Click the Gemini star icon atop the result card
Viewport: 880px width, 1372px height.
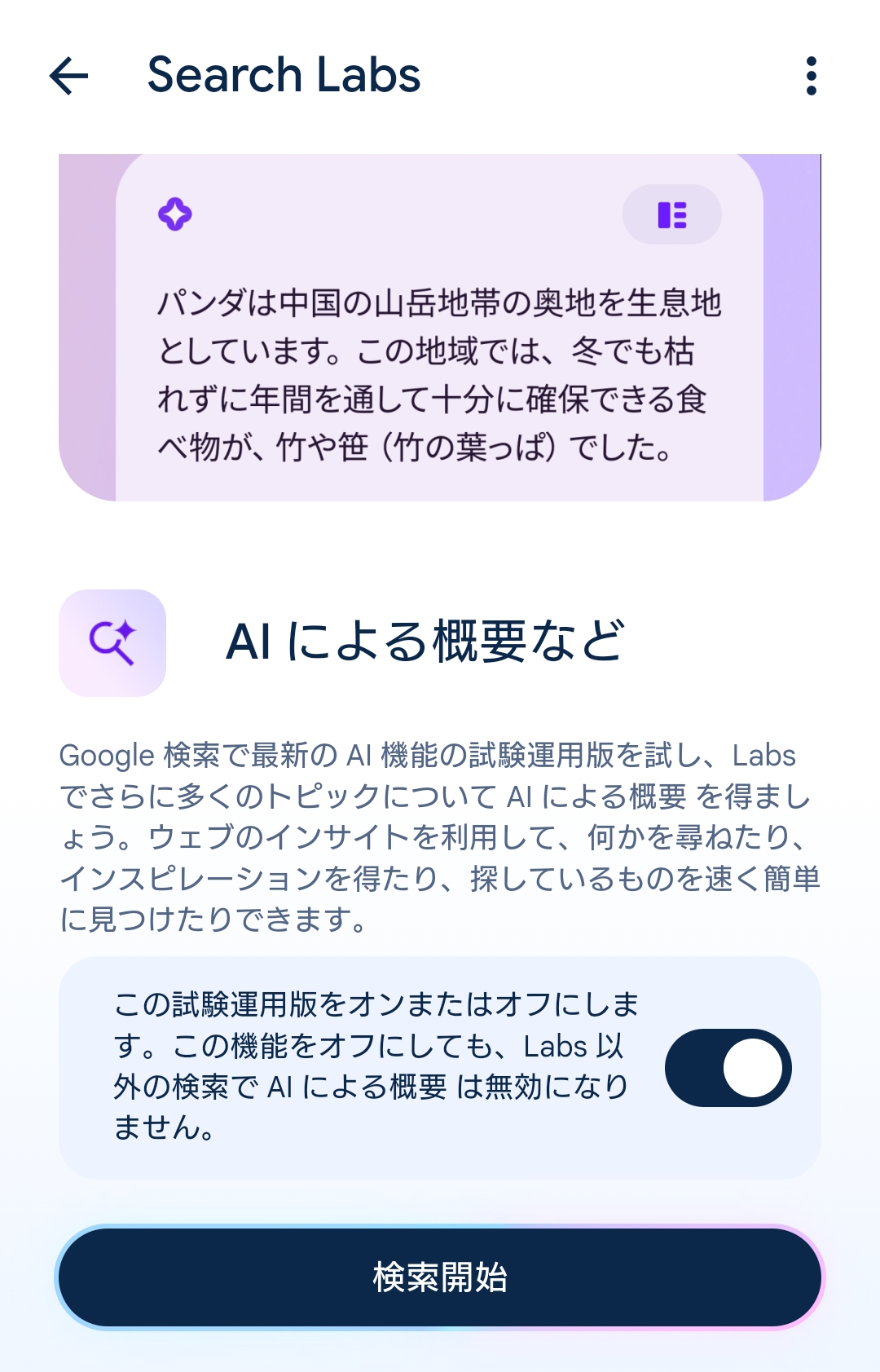[173, 214]
